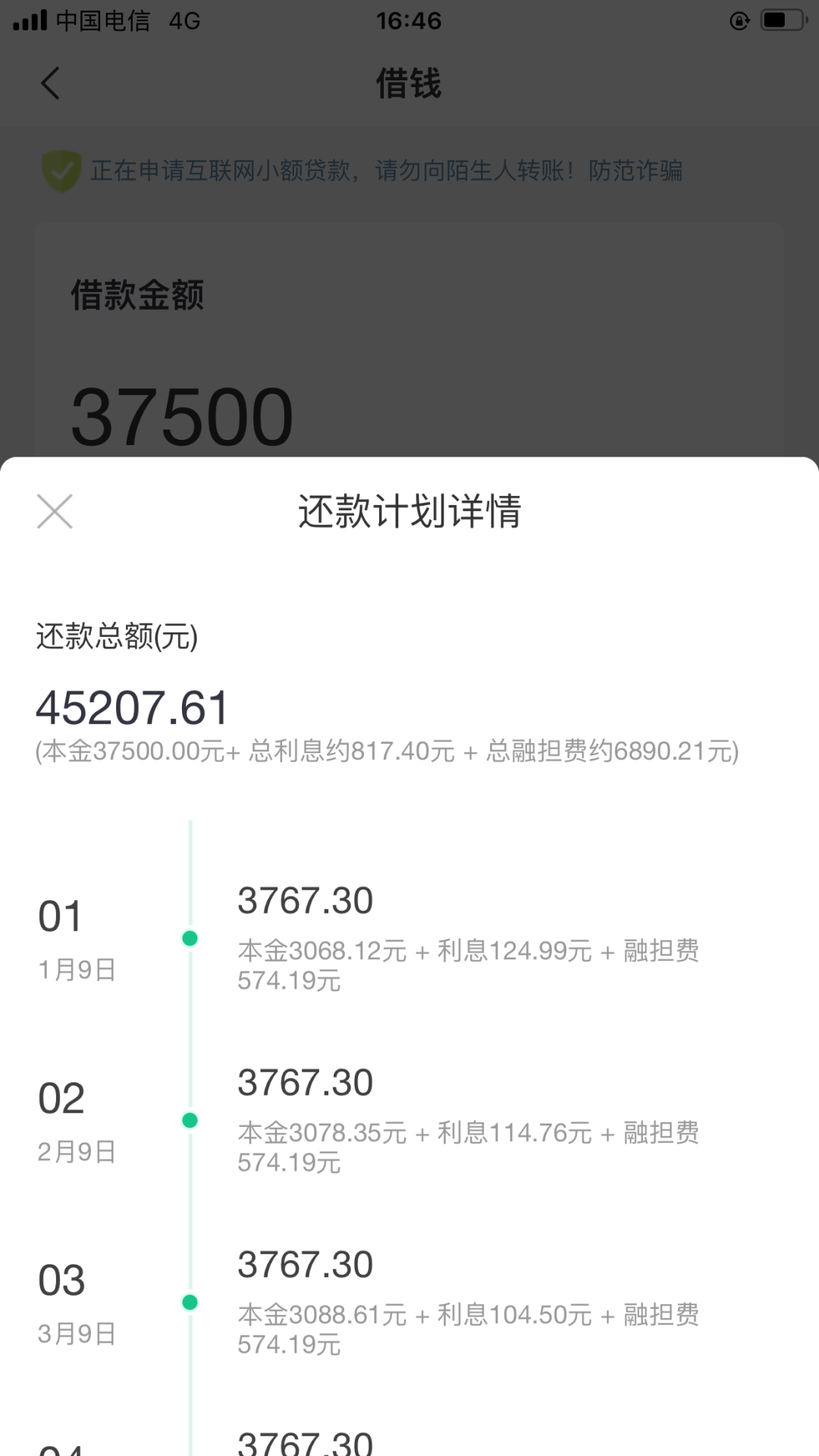The image size is (819, 1456).
Task: Go back from the borrow money page
Action: coord(50,83)
